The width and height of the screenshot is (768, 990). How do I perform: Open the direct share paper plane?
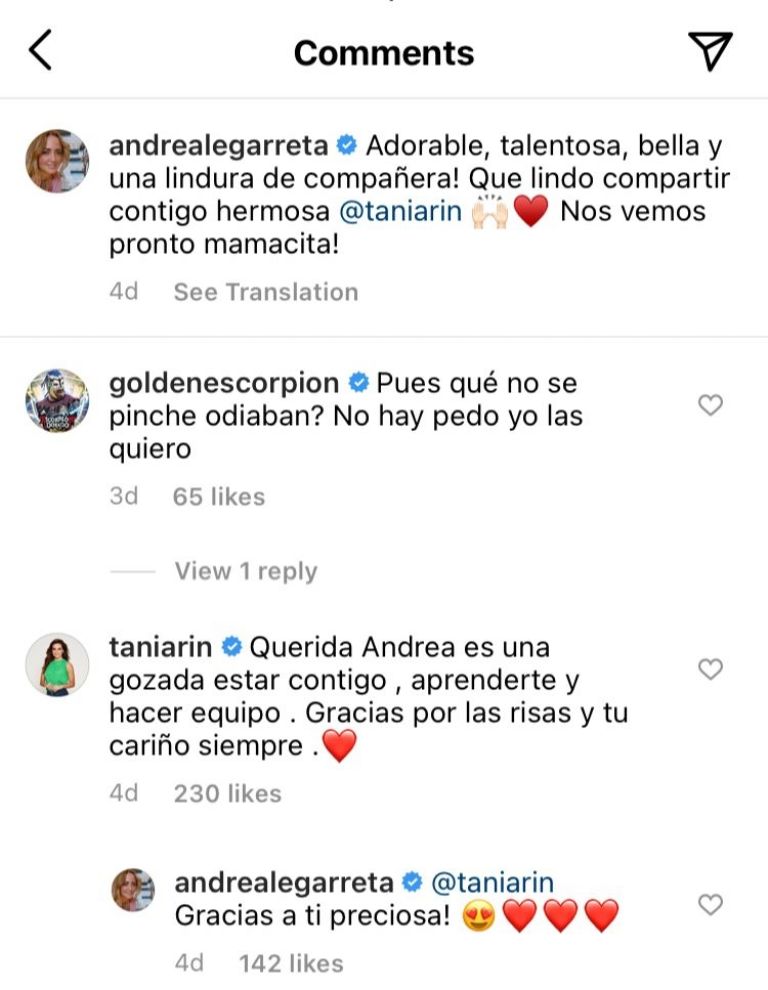pyautogui.click(x=710, y=51)
